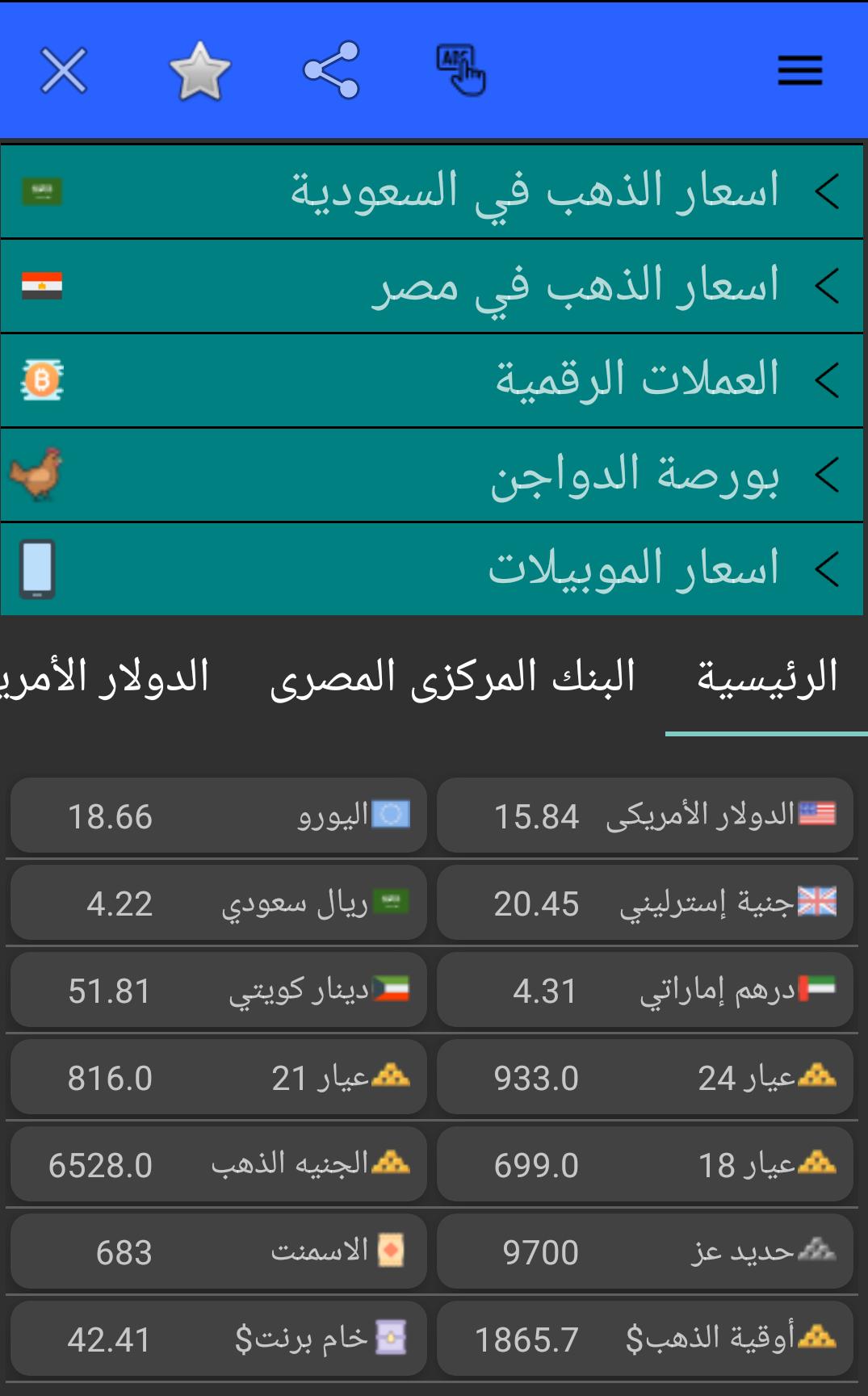Click the أوقية الذهب price entry

coord(643,1338)
